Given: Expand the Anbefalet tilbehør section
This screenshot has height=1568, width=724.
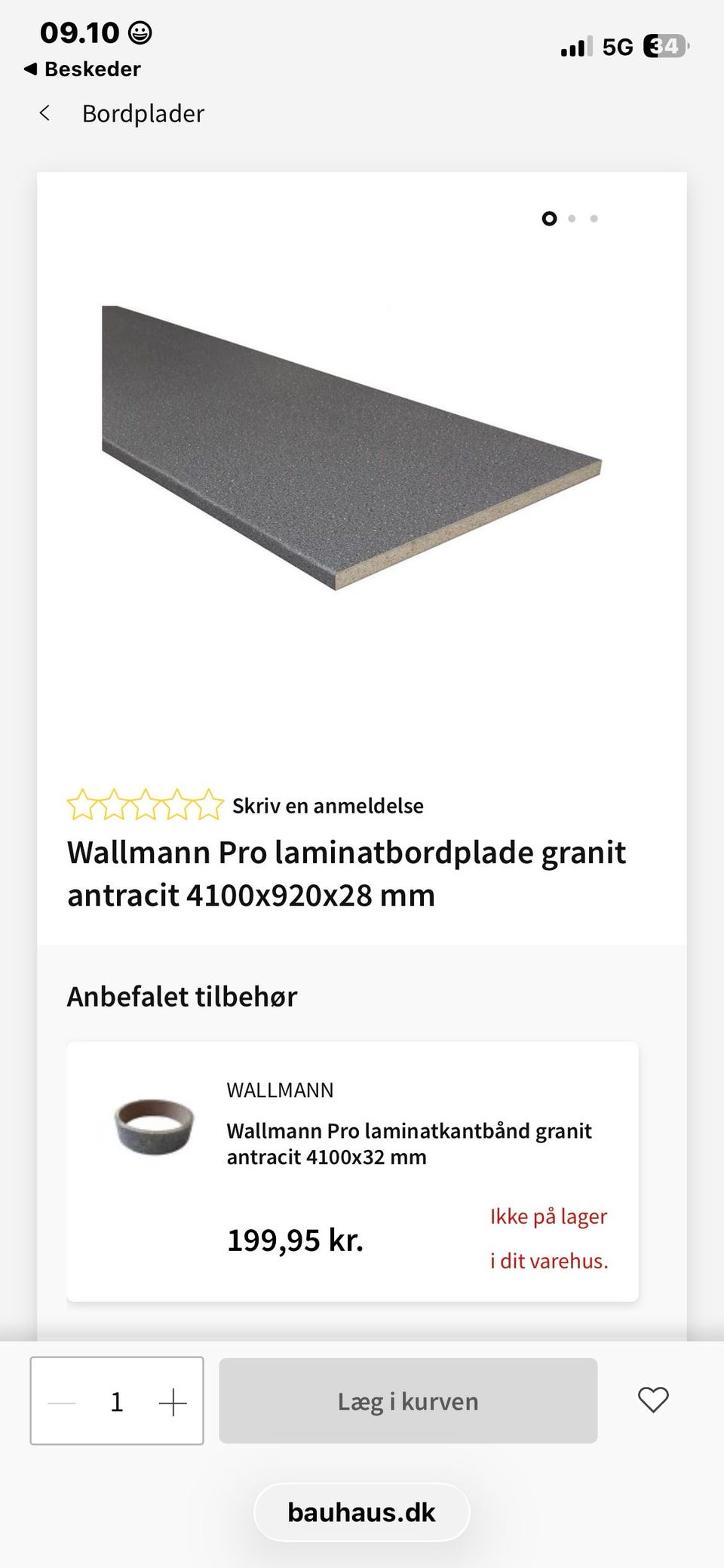Looking at the screenshot, I should 183,996.
